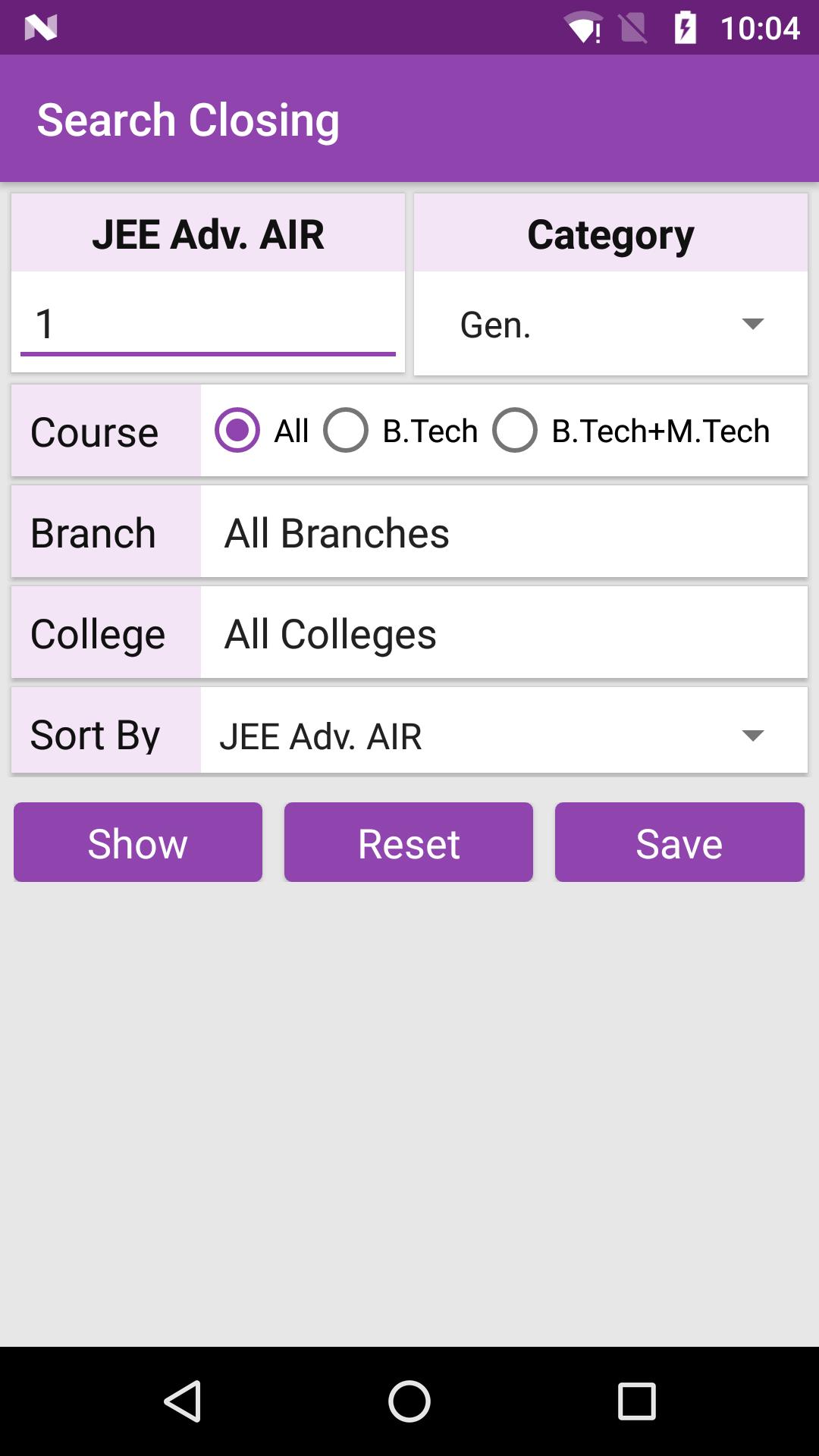Tap the Wi-Fi status icon
This screenshot has height=1456, width=819.
pos(584,27)
